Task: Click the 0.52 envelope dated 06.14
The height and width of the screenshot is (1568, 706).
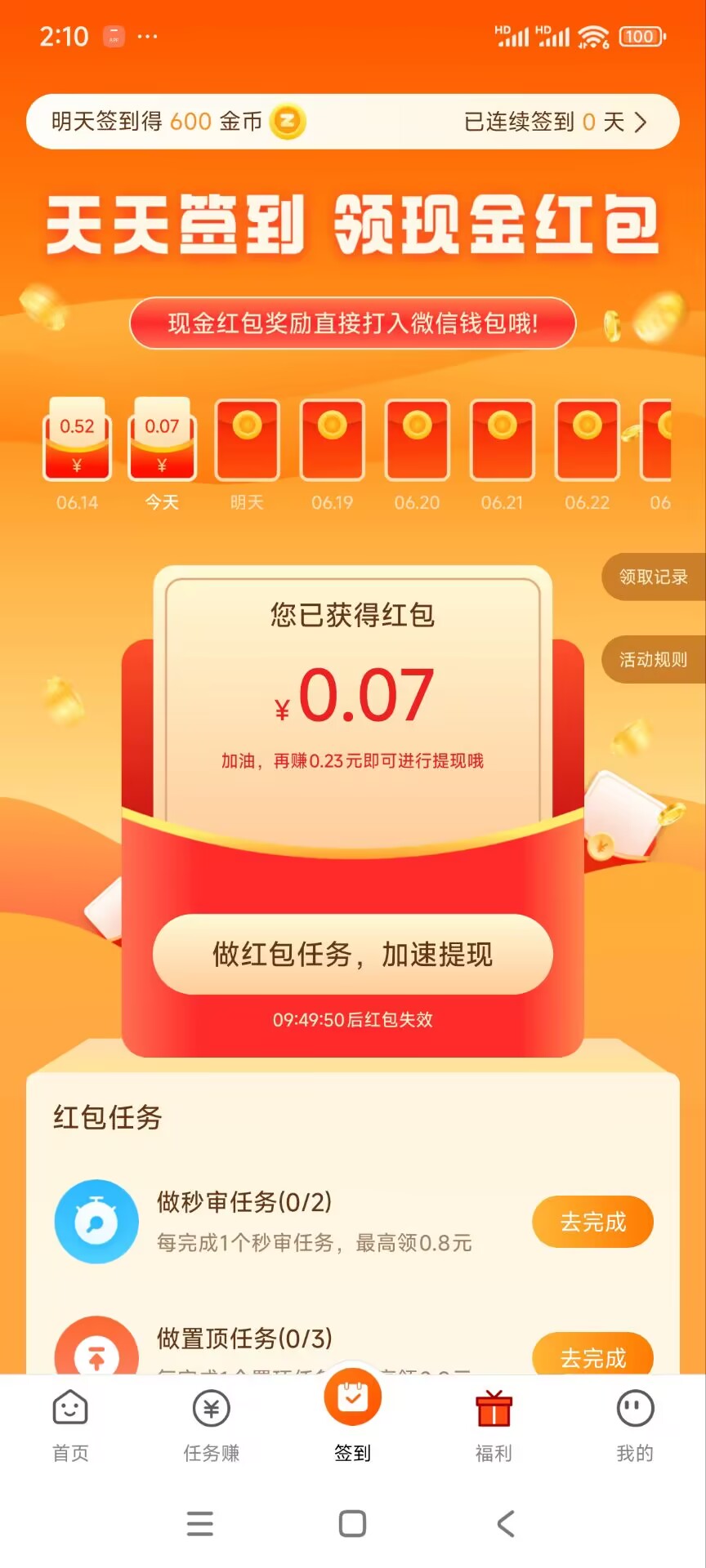Action: (76, 441)
